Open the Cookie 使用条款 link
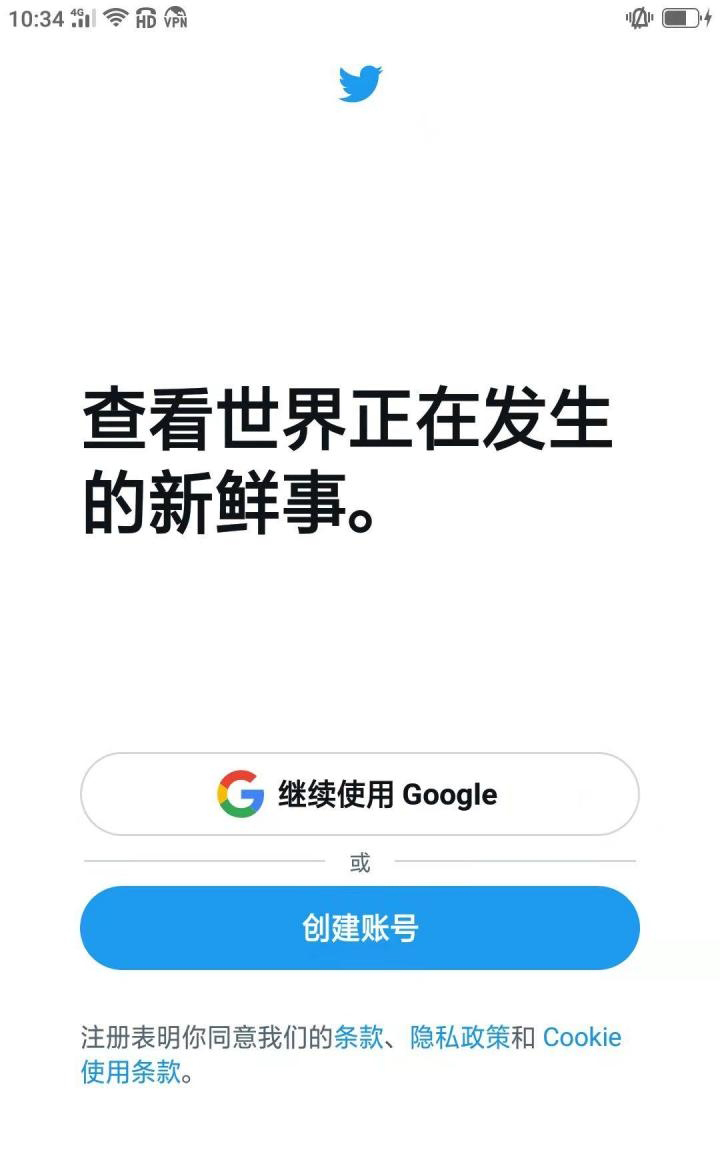 pyautogui.click(x=581, y=1038)
